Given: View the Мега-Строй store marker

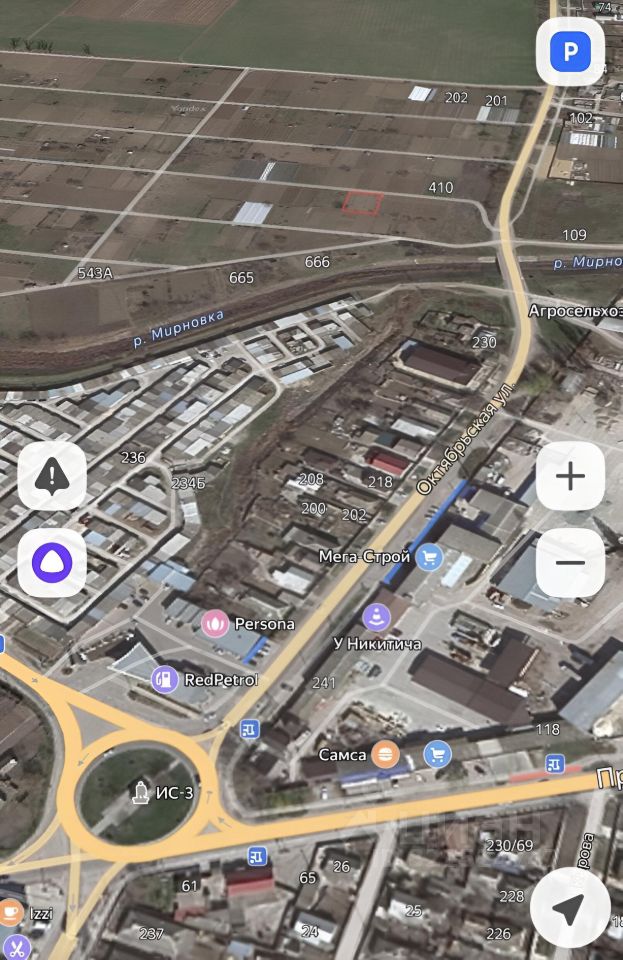Looking at the screenshot, I should pos(429,557).
